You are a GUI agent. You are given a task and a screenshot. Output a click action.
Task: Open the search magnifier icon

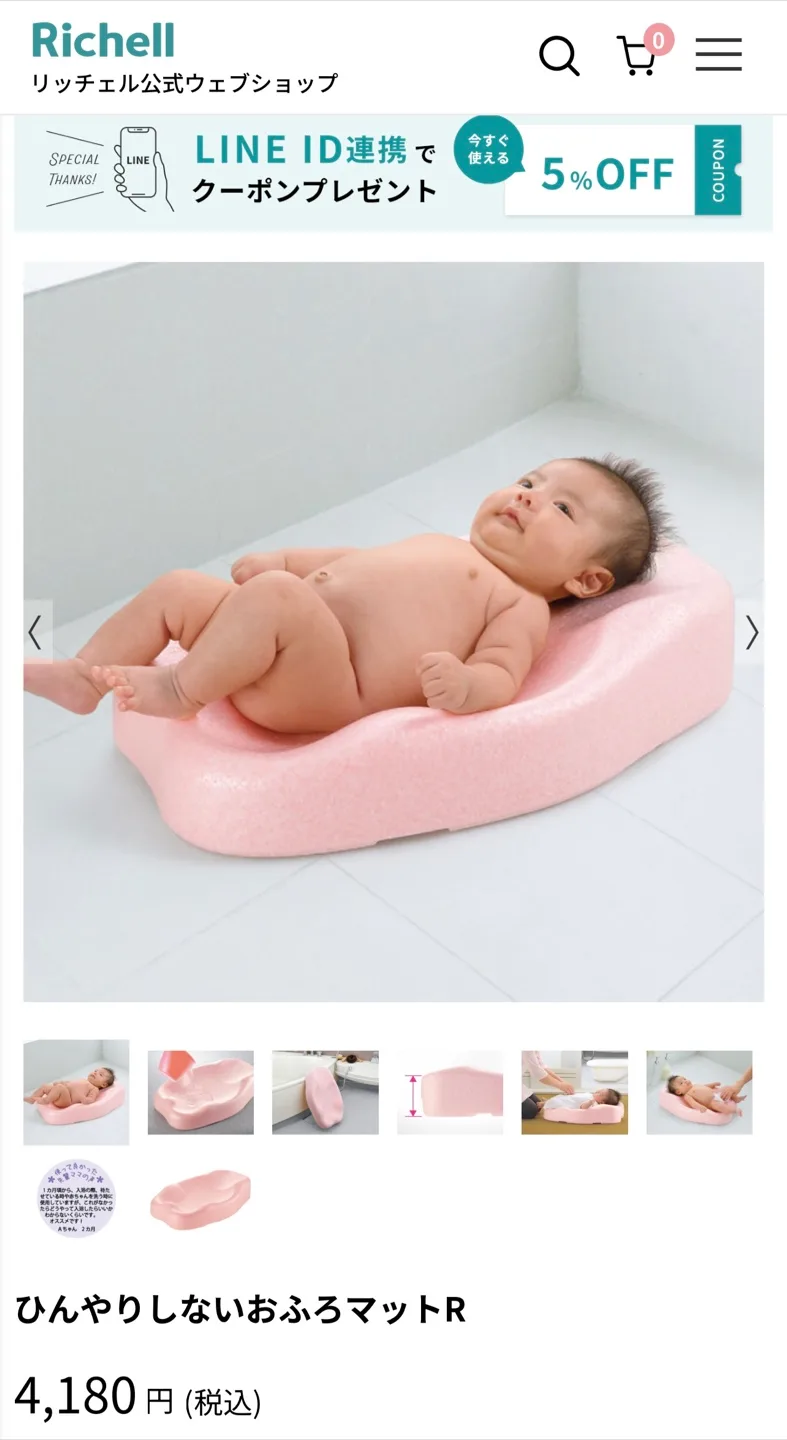pyautogui.click(x=559, y=55)
